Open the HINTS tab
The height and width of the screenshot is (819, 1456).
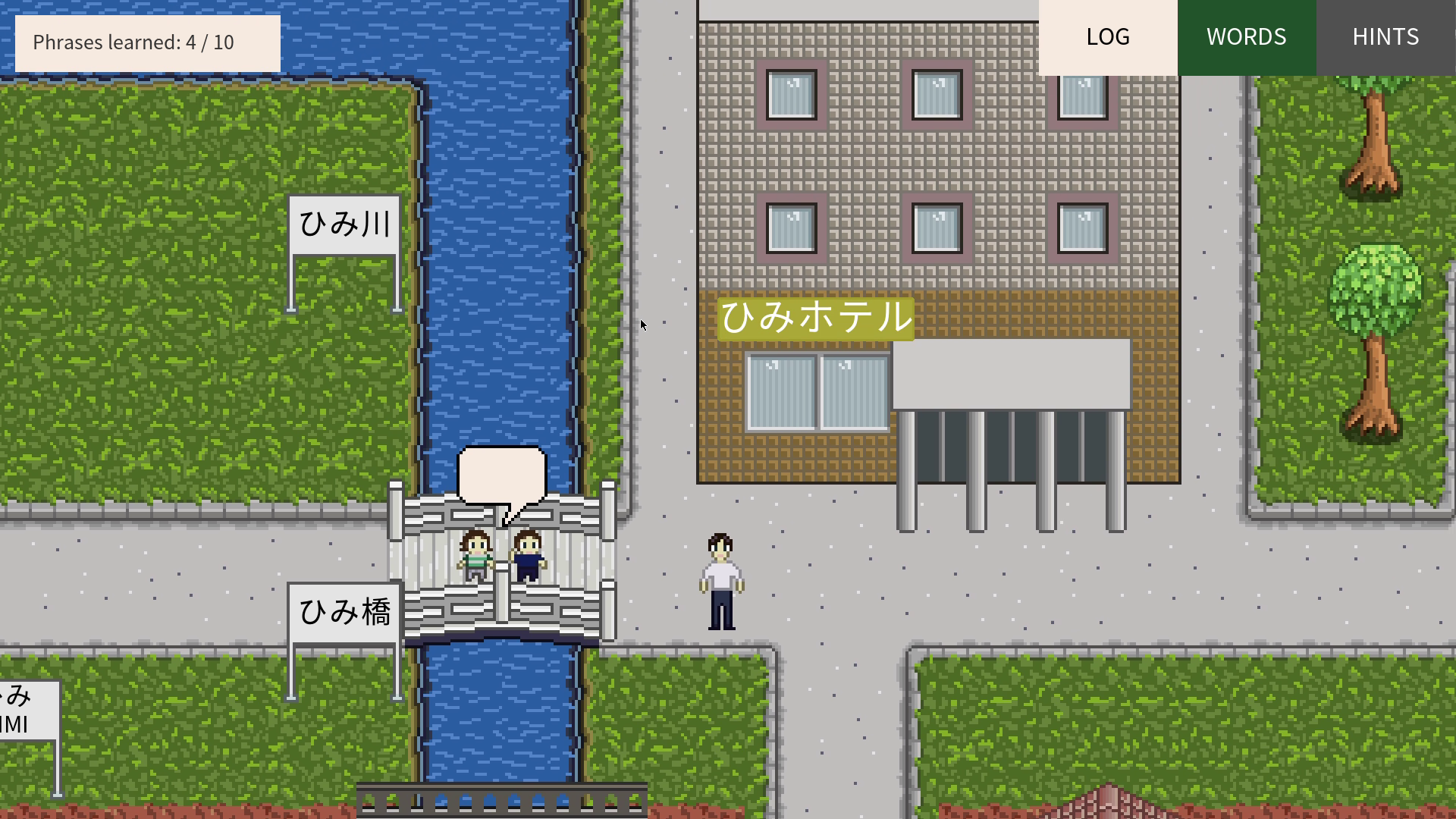click(x=1385, y=37)
